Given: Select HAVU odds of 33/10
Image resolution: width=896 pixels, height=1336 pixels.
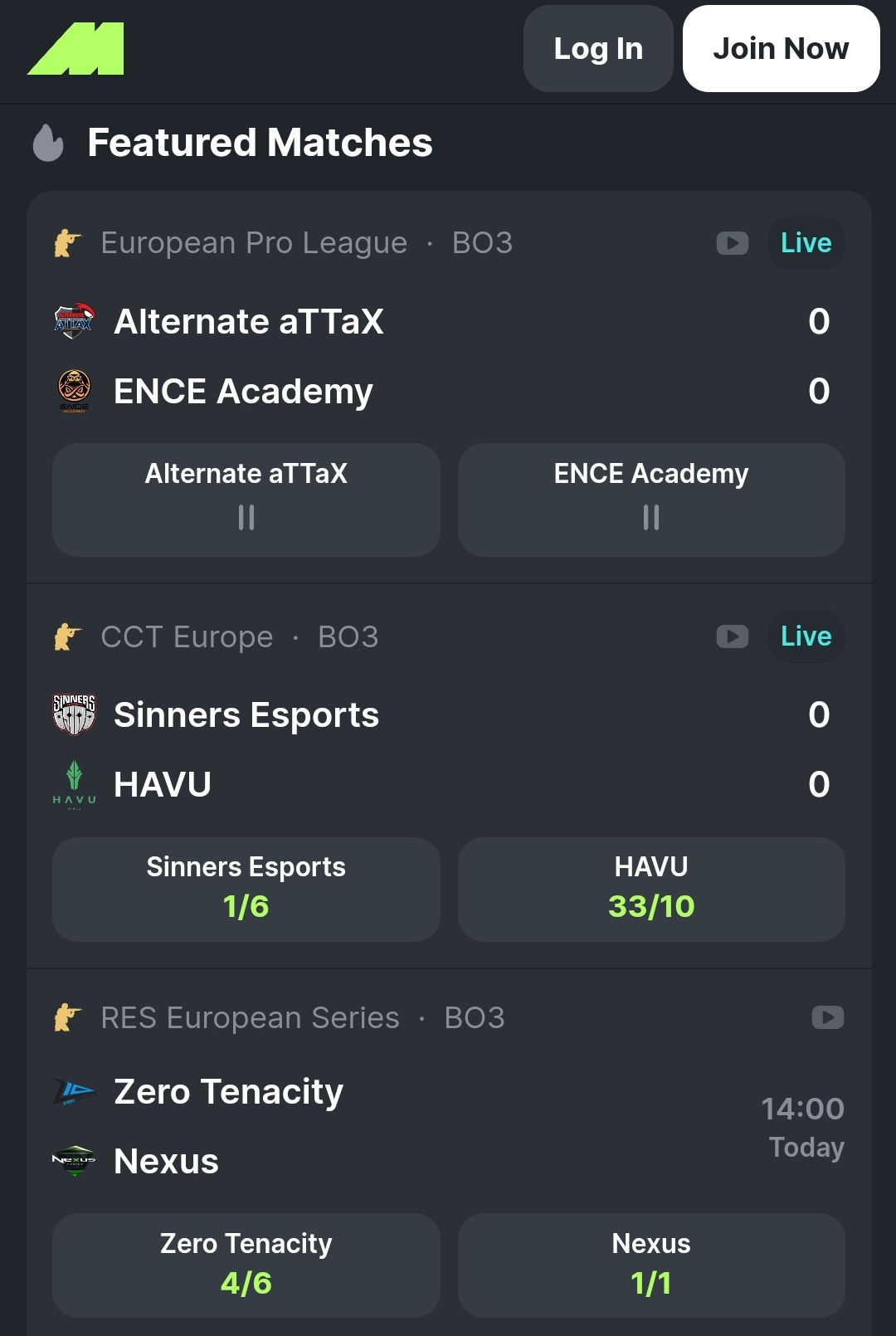Looking at the screenshot, I should [x=651, y=889].
